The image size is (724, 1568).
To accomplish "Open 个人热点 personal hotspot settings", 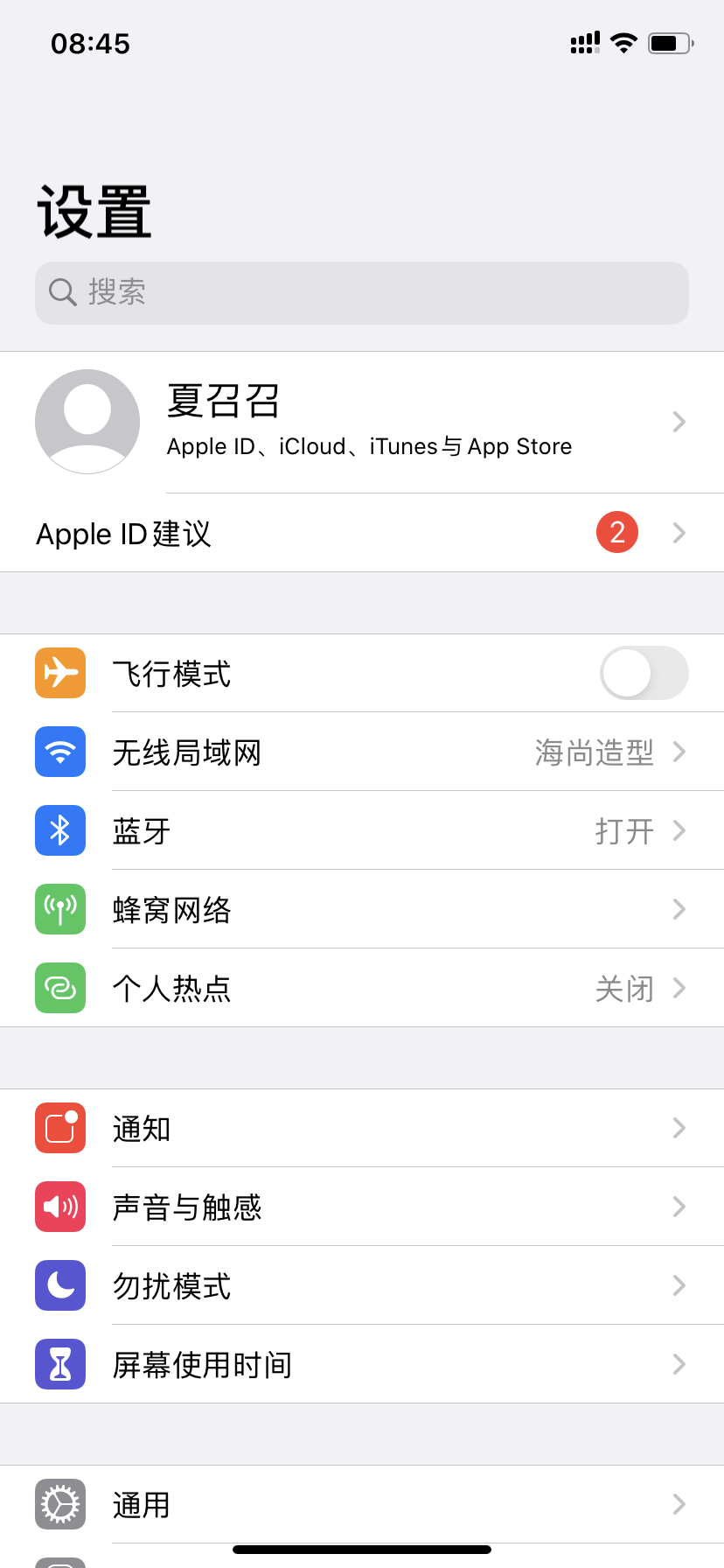I will click(x=362, y=988).
